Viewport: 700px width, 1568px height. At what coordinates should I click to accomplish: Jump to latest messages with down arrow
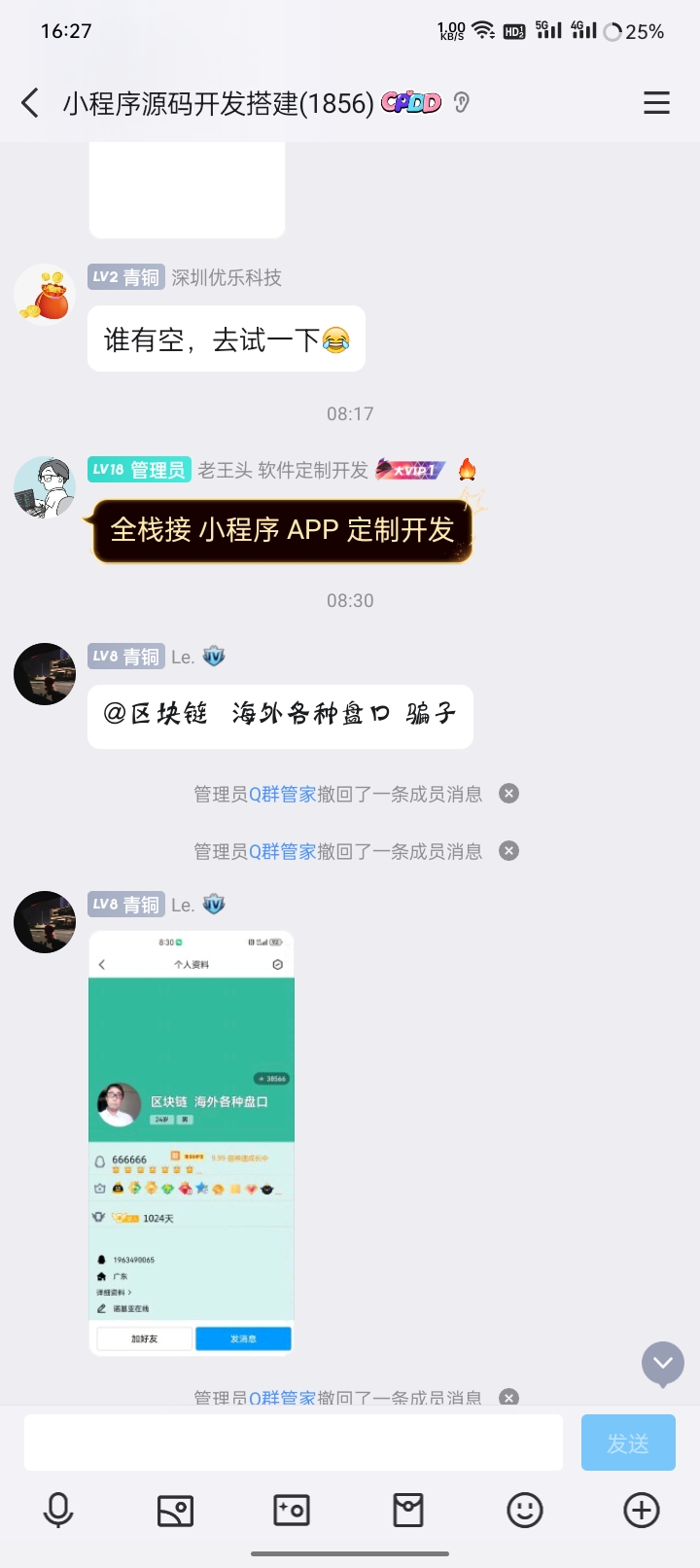[x=663, y=1364]
